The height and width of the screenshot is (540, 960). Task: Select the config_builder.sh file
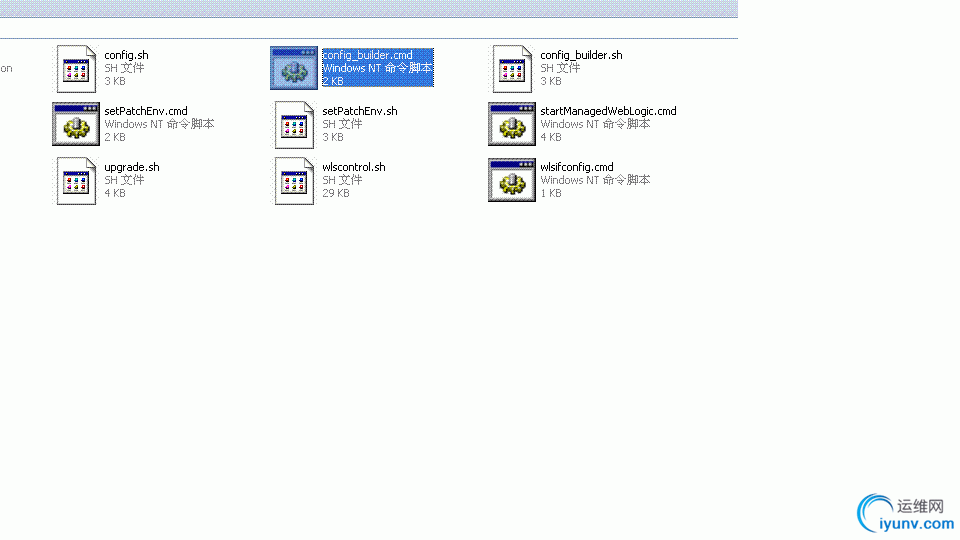(x=512, y=69)
